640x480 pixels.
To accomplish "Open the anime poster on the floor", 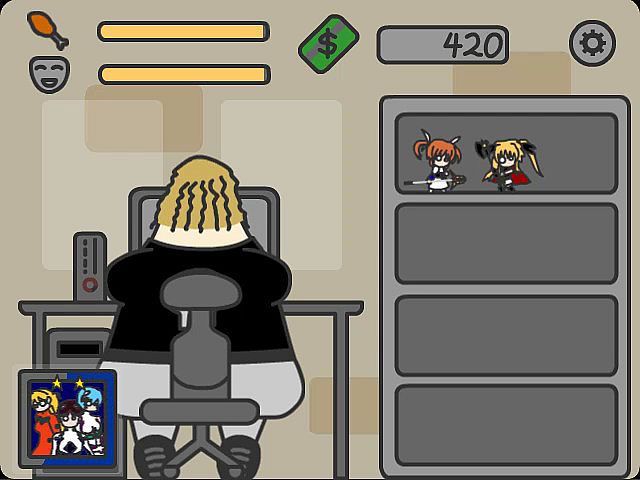I will (x=68, y=416).
